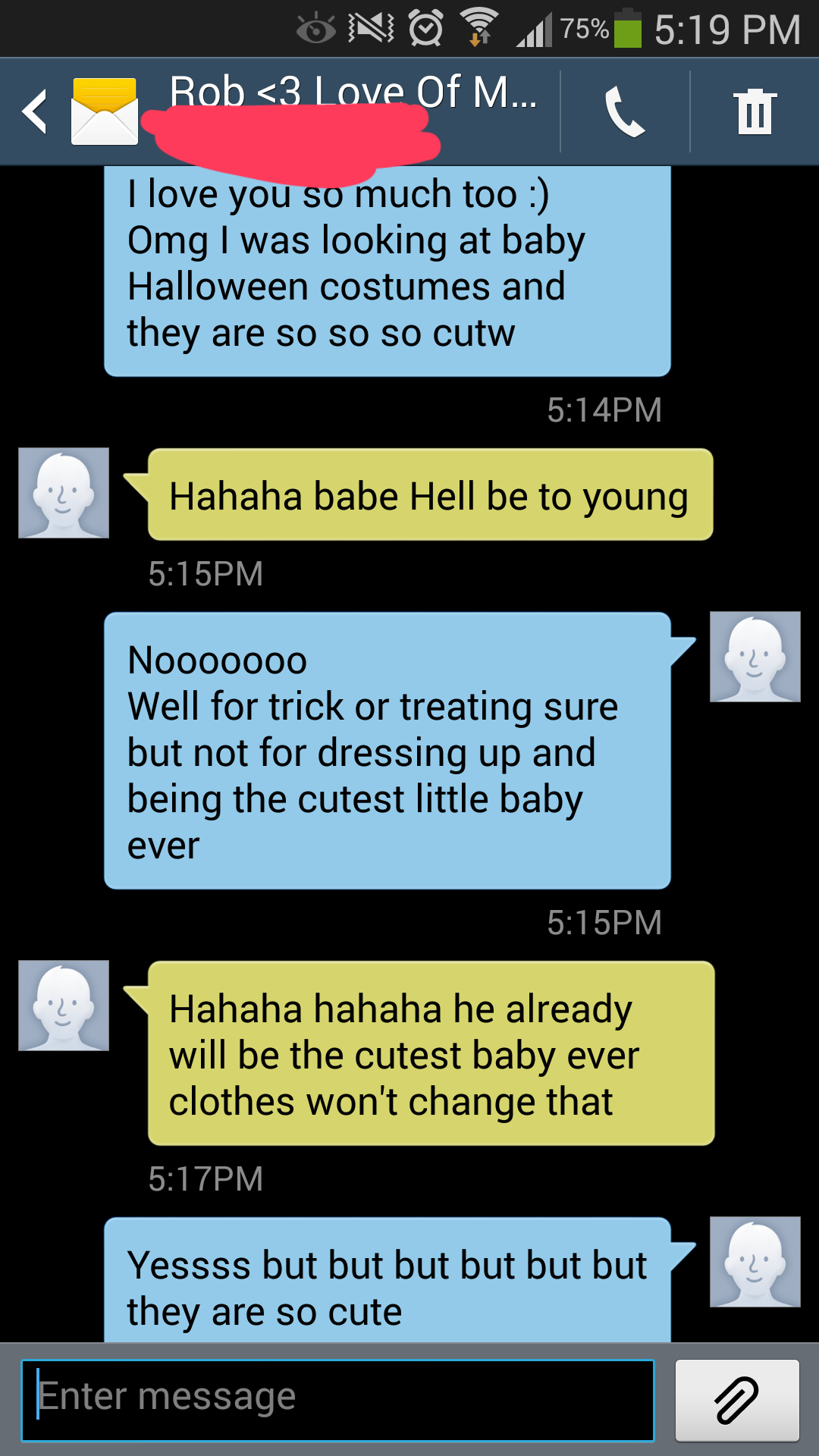
Task: Delete messages with the trash icon
Action: coord(755,111)
